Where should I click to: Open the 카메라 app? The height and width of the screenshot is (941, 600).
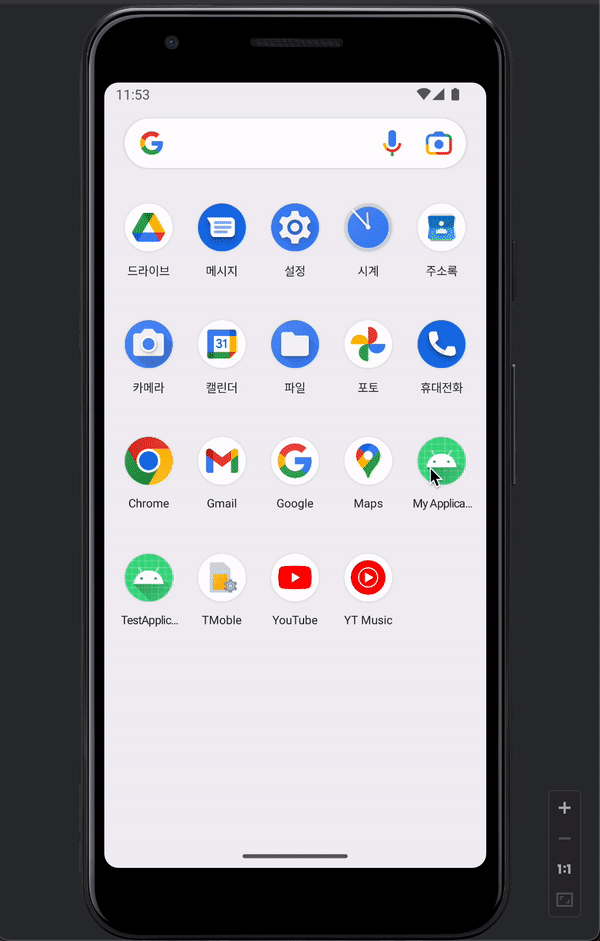pyautogui.click(x=149, y=345)
